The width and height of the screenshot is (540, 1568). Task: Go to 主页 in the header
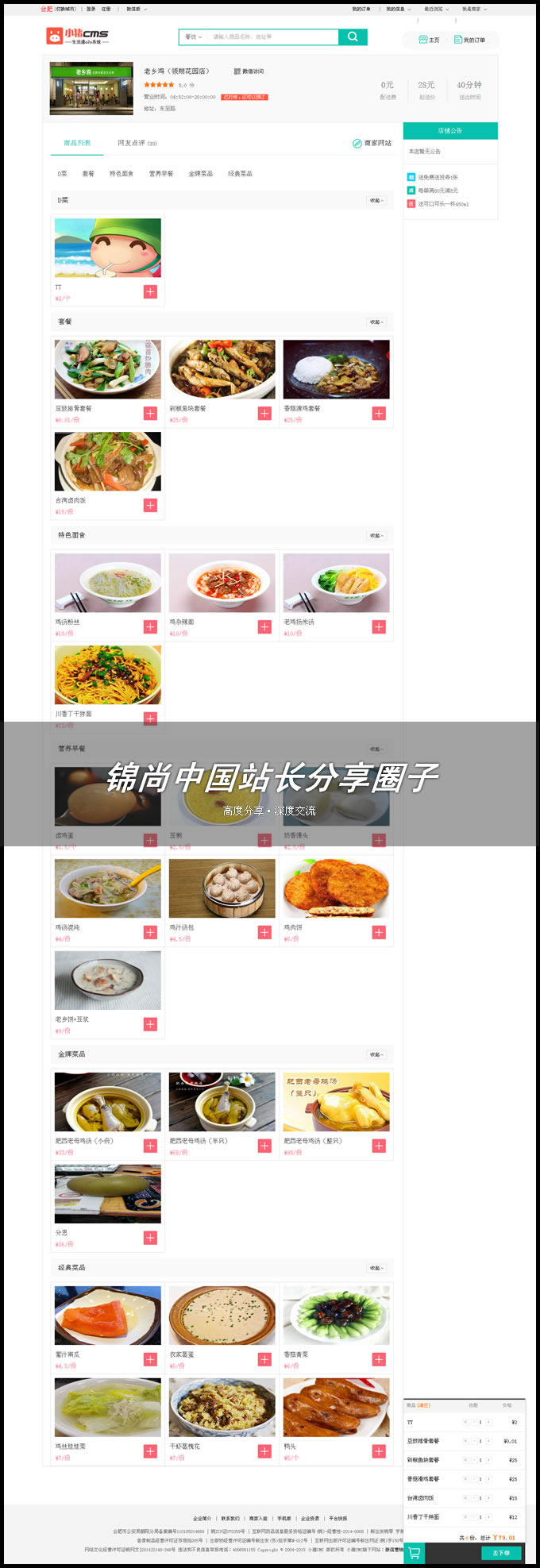429,40
